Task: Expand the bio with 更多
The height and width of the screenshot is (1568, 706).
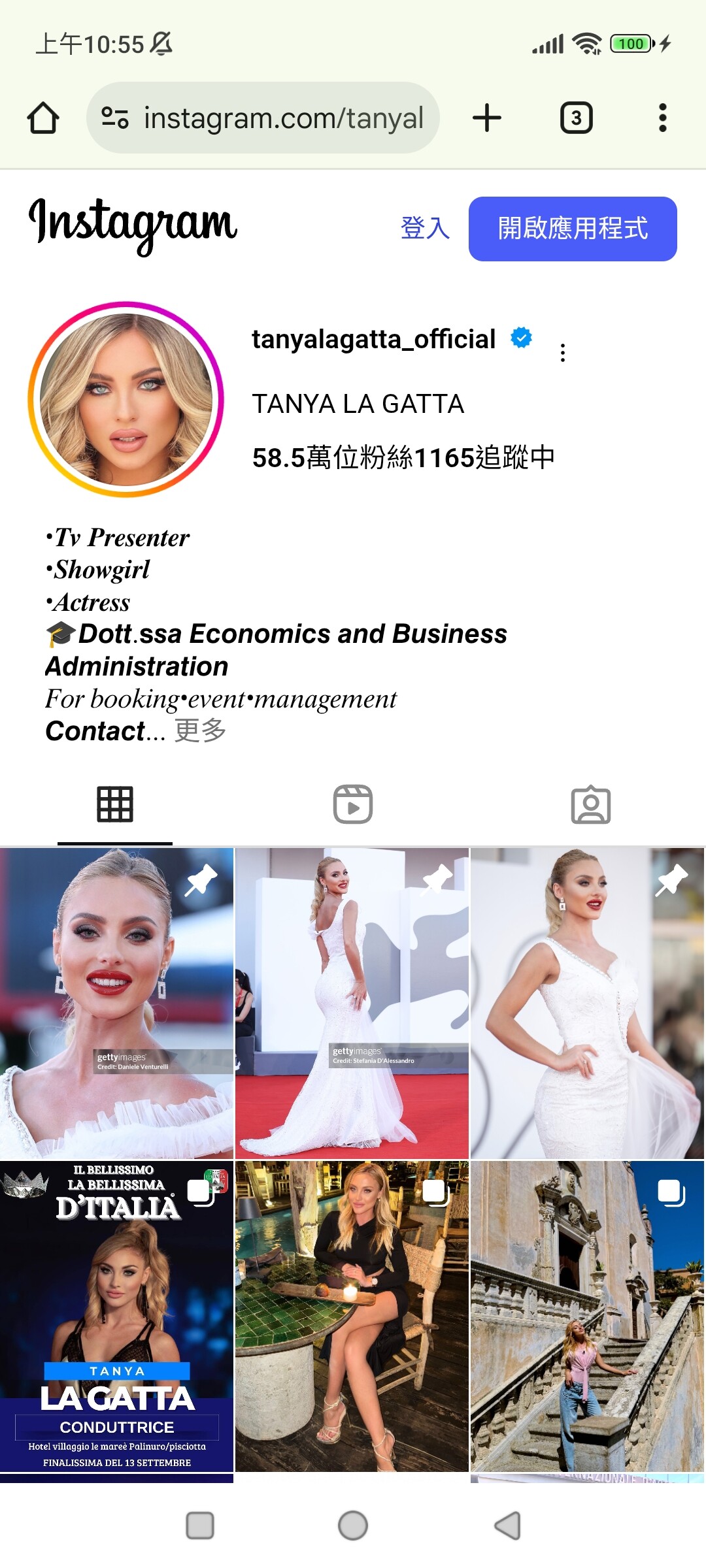Action: pyautogui.click(x=200, y=731)
